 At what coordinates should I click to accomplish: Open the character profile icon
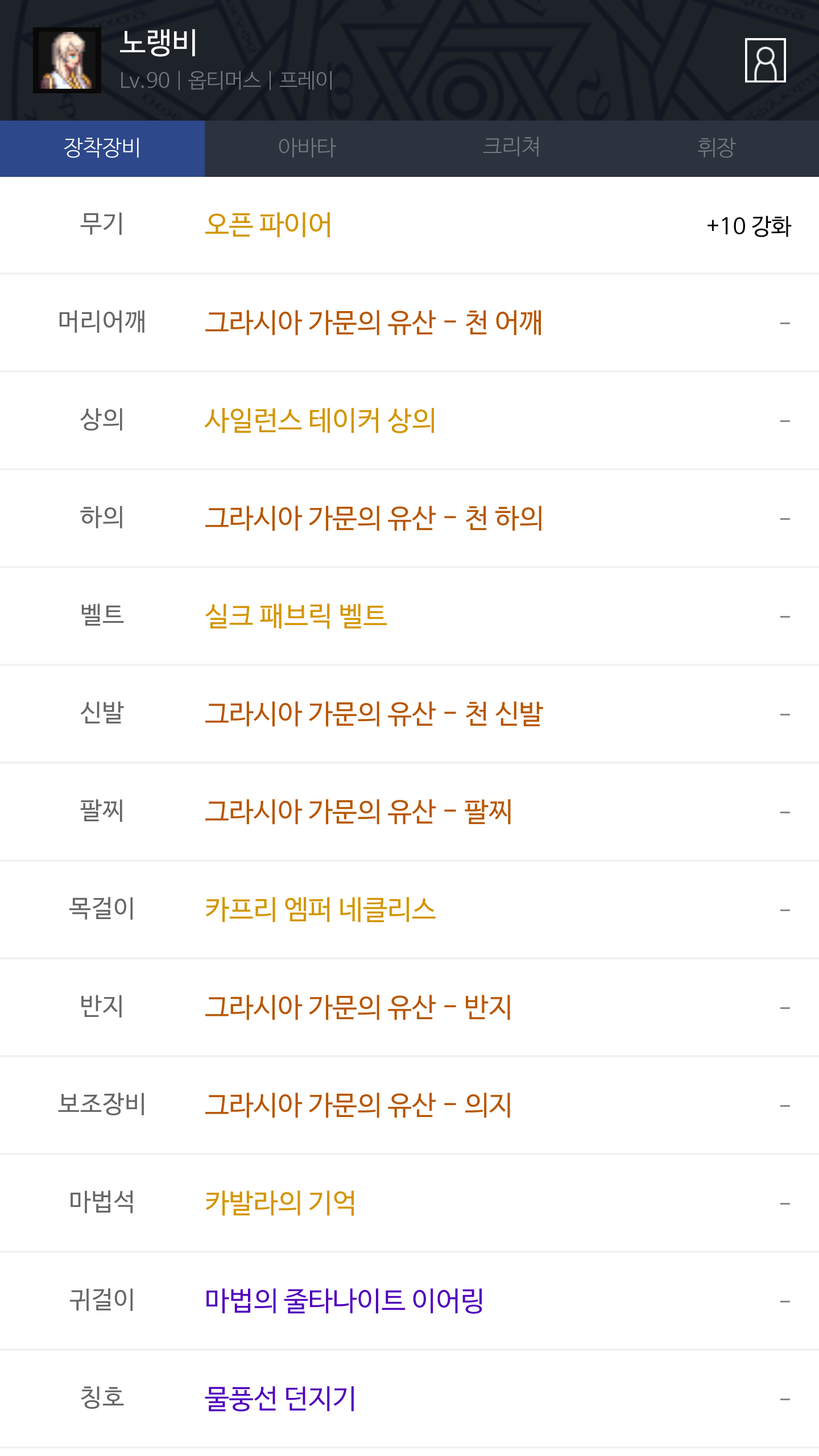click(x=765, y=60)
